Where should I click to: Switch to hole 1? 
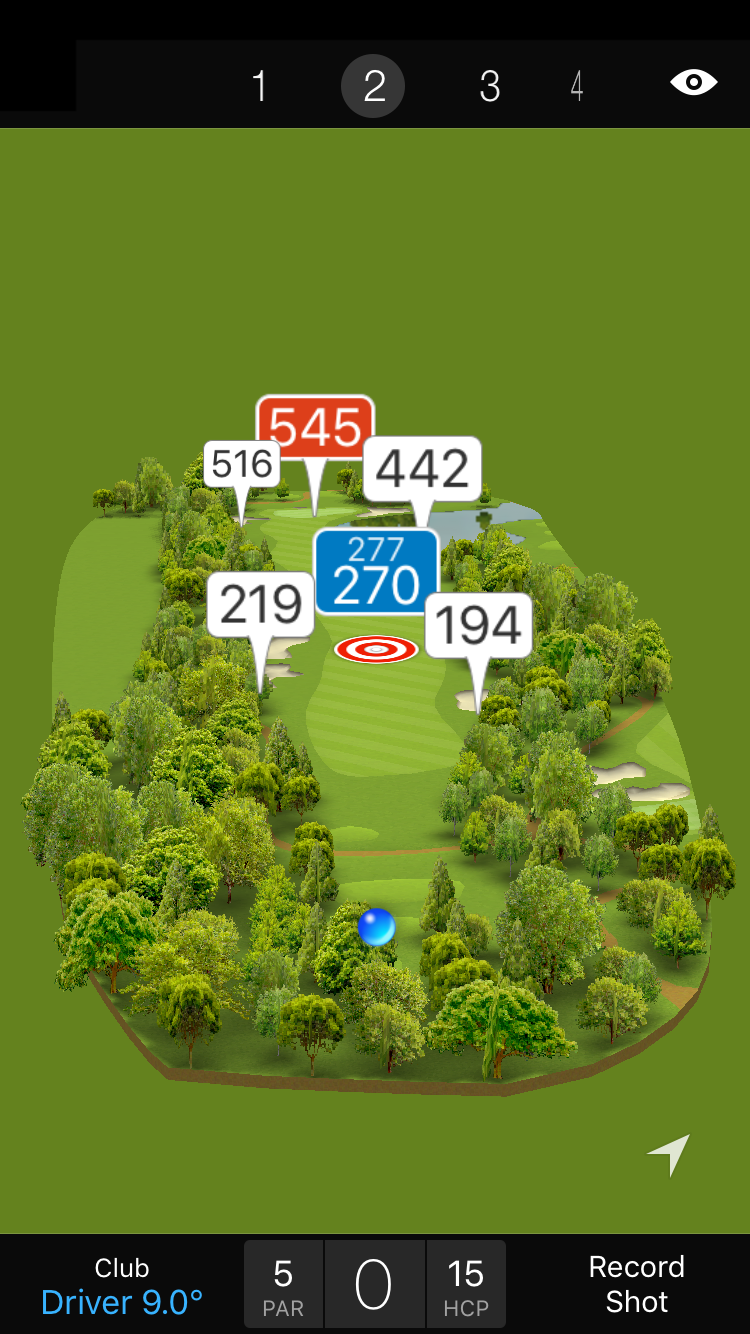260,87
